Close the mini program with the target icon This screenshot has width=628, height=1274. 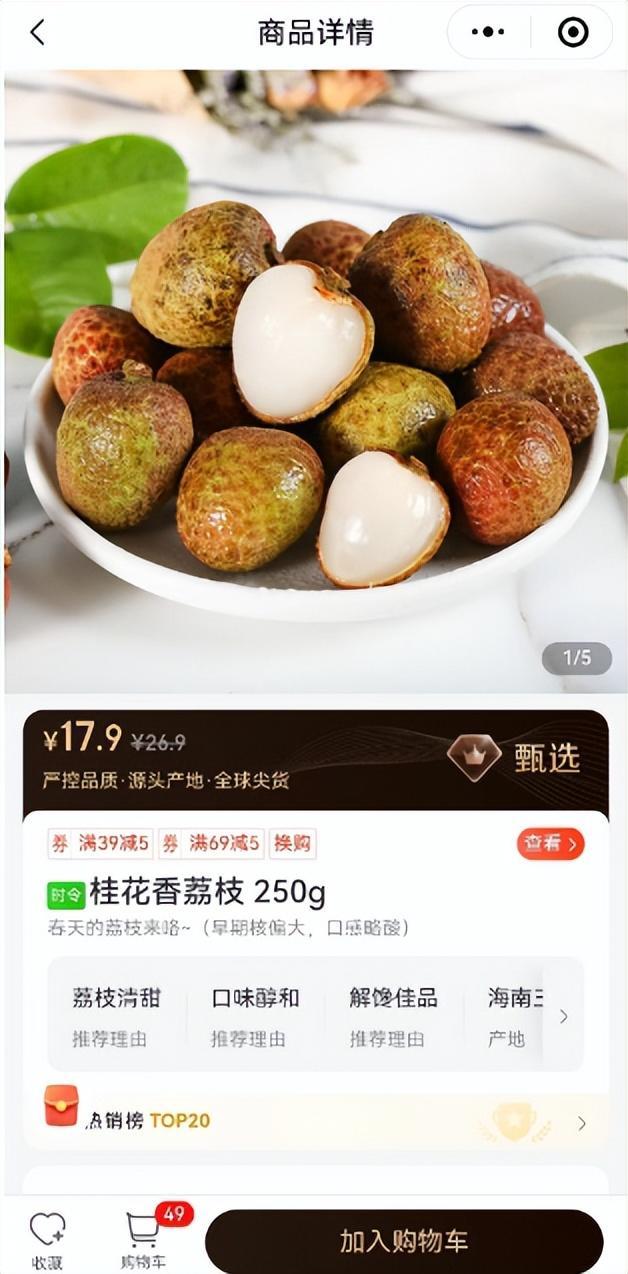click(572, 32)
